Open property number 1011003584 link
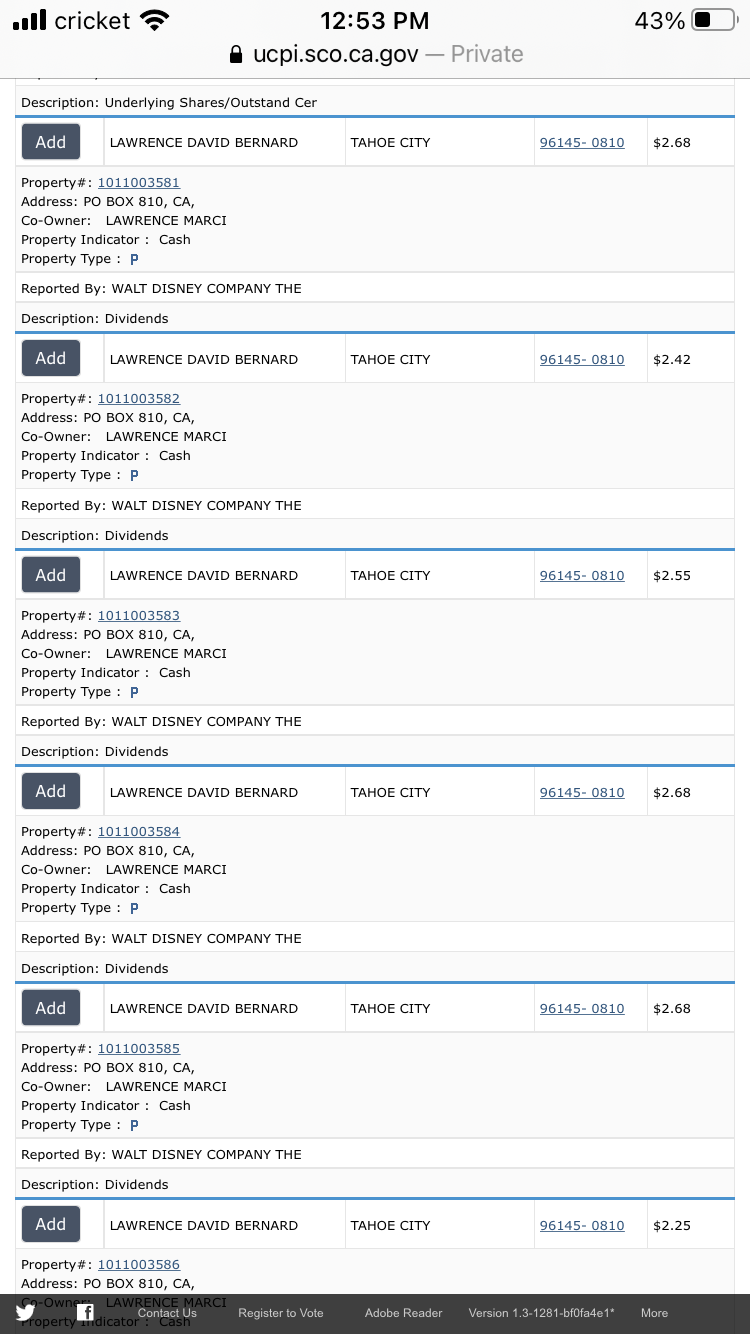 139,831
